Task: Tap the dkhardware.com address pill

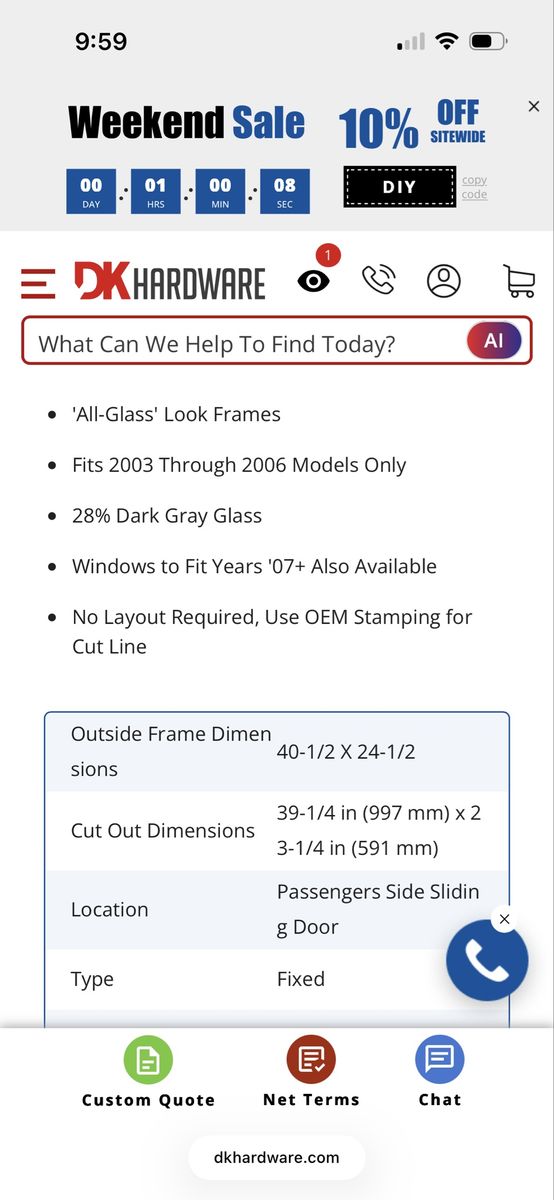Action: coord(277,1158)
